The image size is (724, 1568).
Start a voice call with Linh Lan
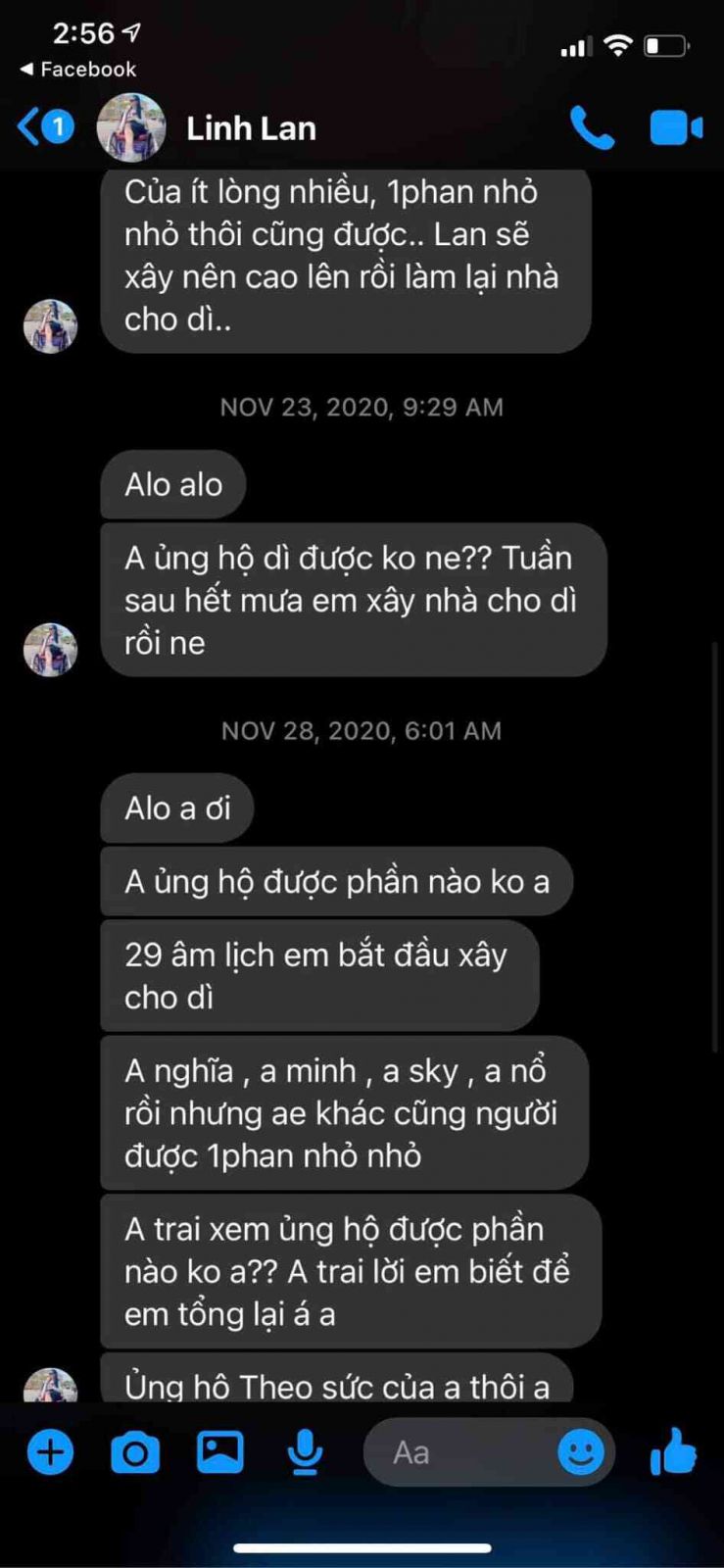click(x=593, y=128)
